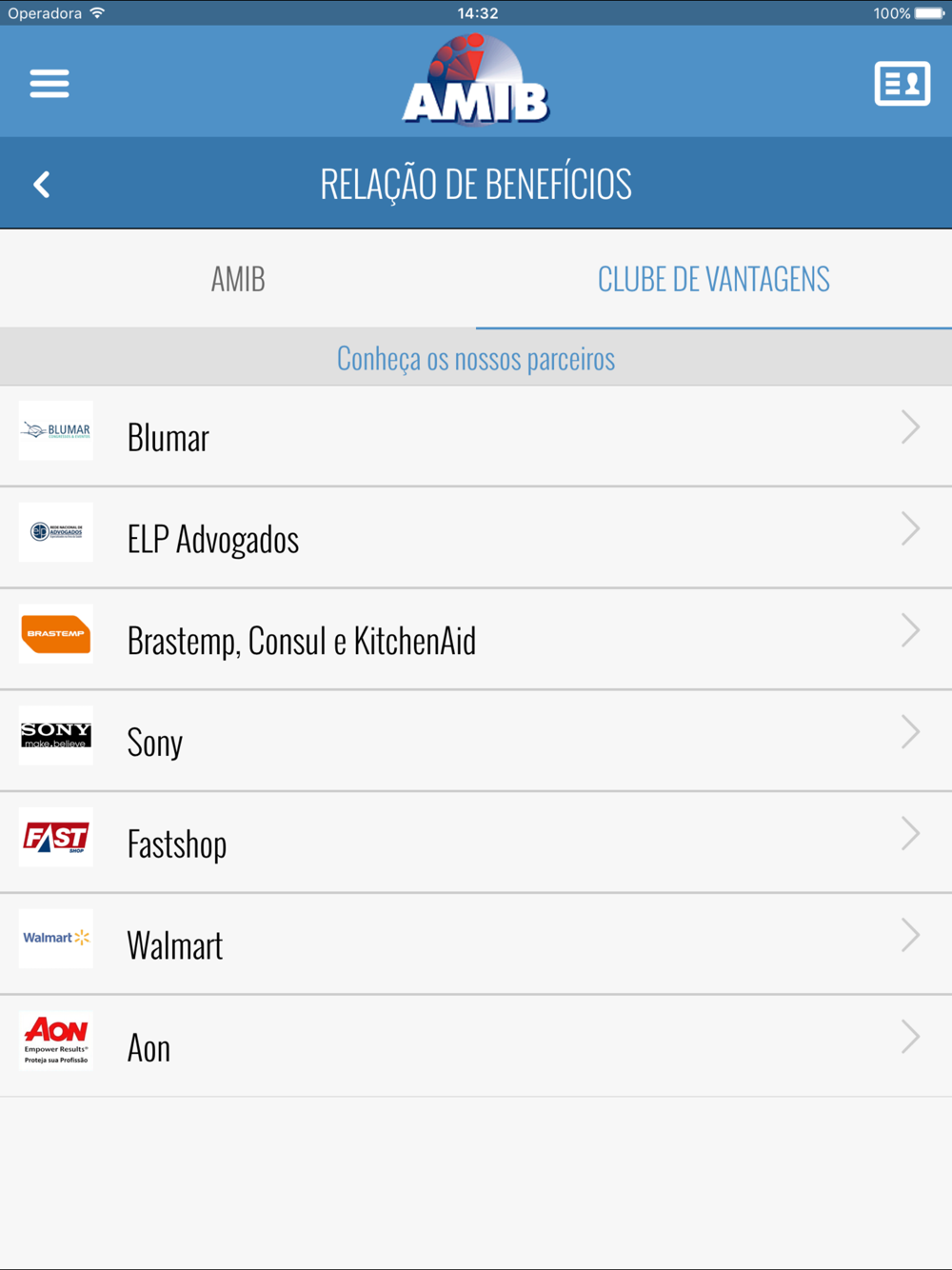952x1270 pixels.
Task: Open the Aon partner row
Action: (476, 1047)
